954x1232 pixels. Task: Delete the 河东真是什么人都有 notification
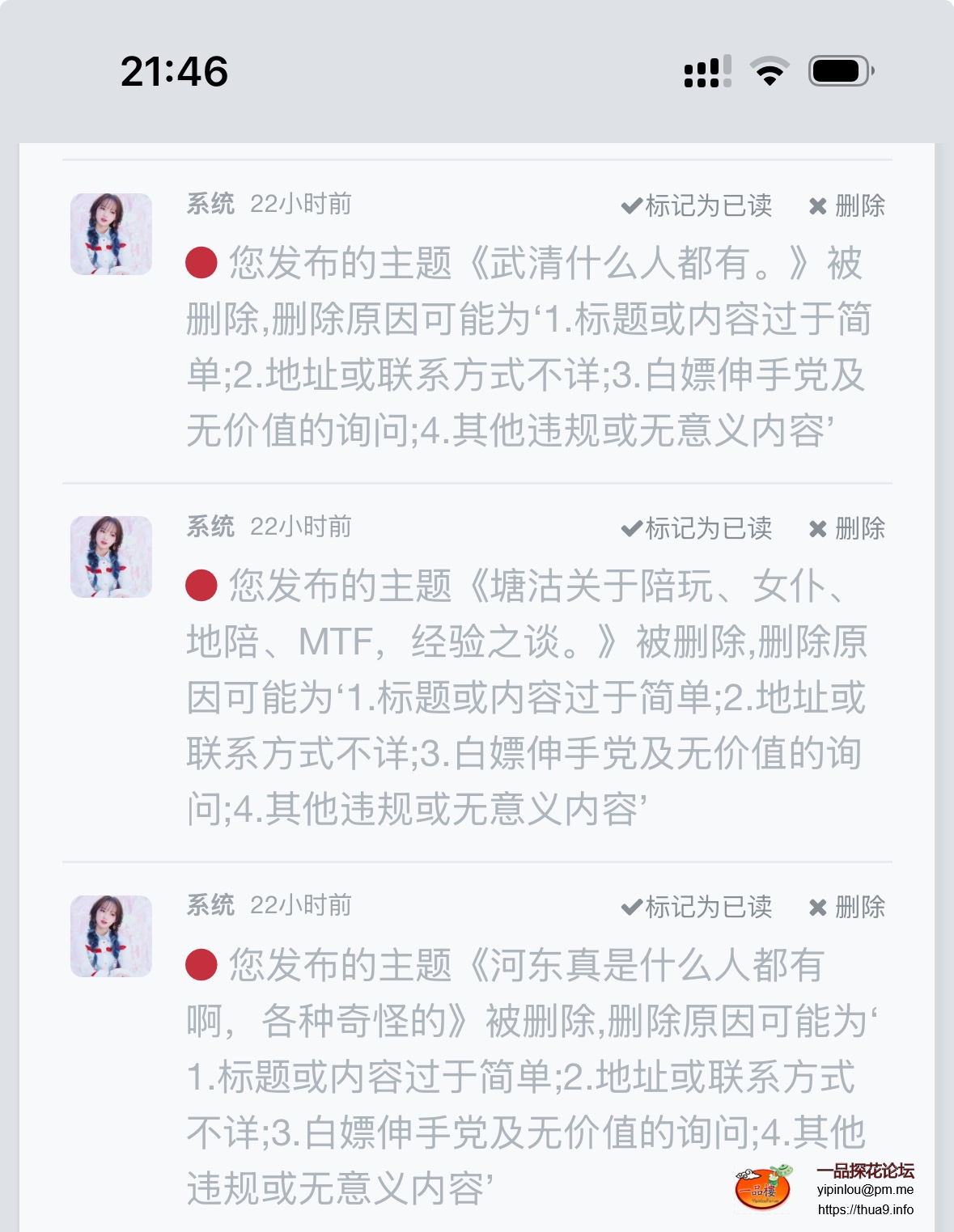[x=847, y=907]
